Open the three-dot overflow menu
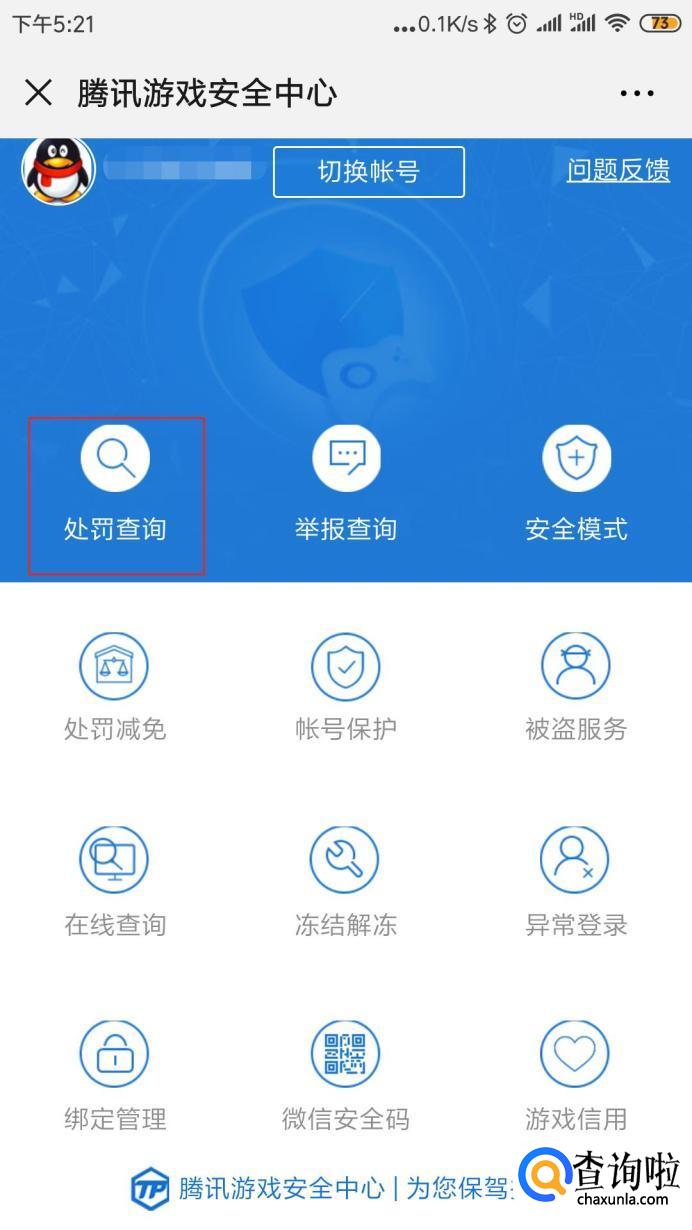Screen dimensions: 692x1230 637,93
